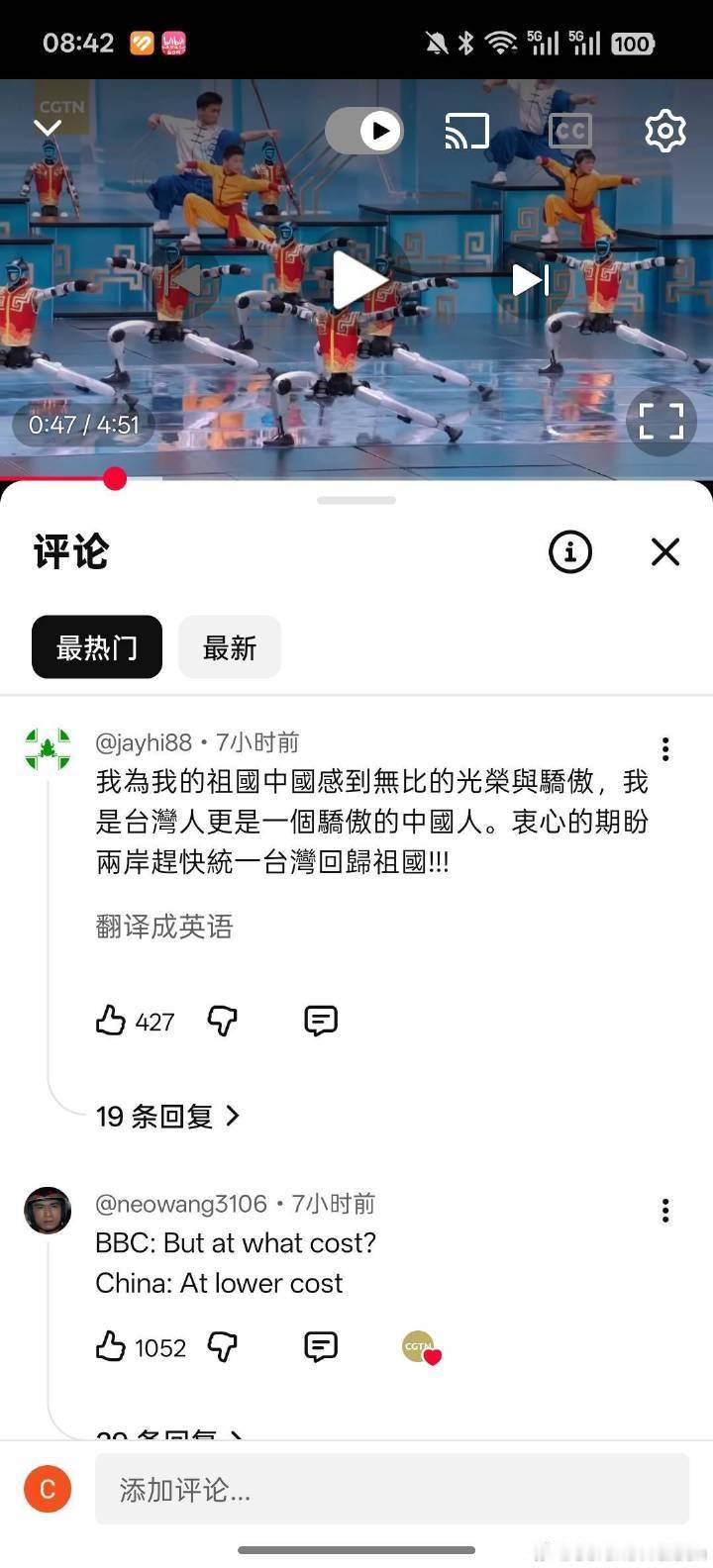Viewport: 713px width, 1568px height.
Task: Select the 最热门 comments tab
Action: coord(96,646)
